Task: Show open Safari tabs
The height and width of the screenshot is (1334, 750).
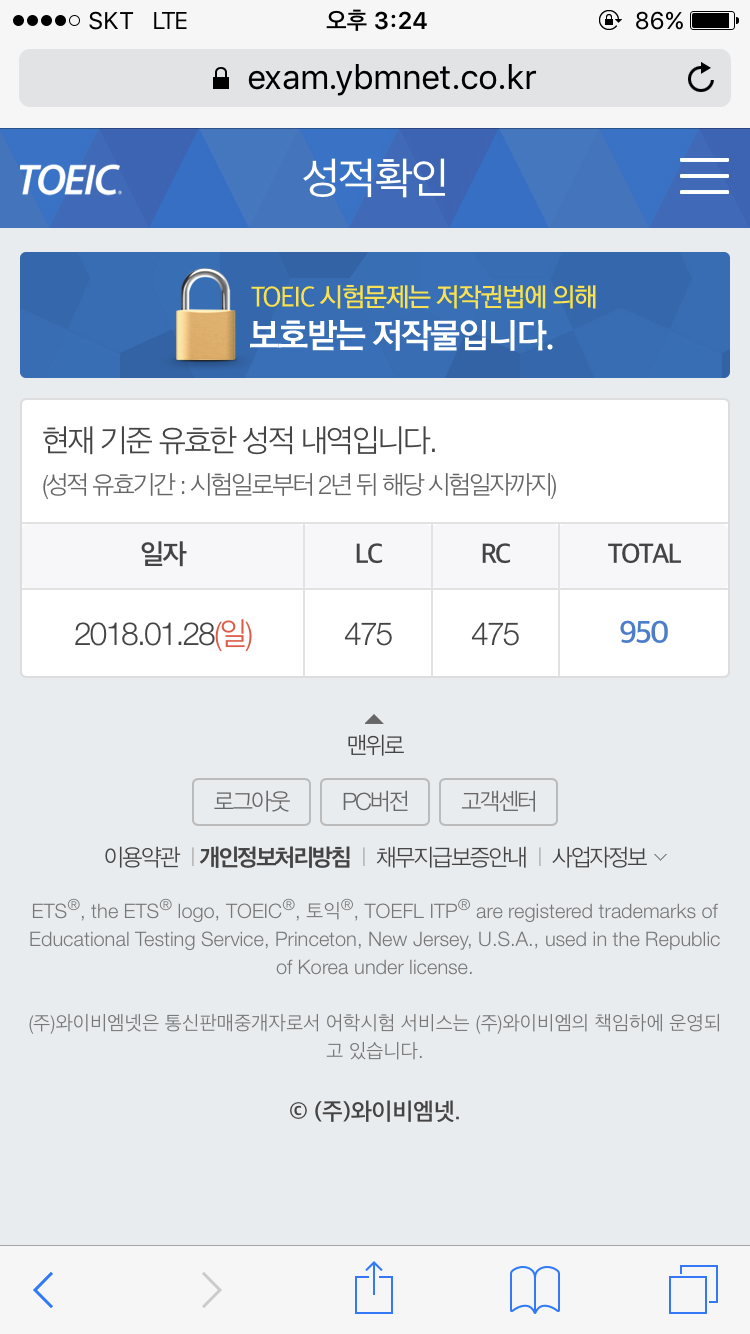Action: coord(692,1289)
